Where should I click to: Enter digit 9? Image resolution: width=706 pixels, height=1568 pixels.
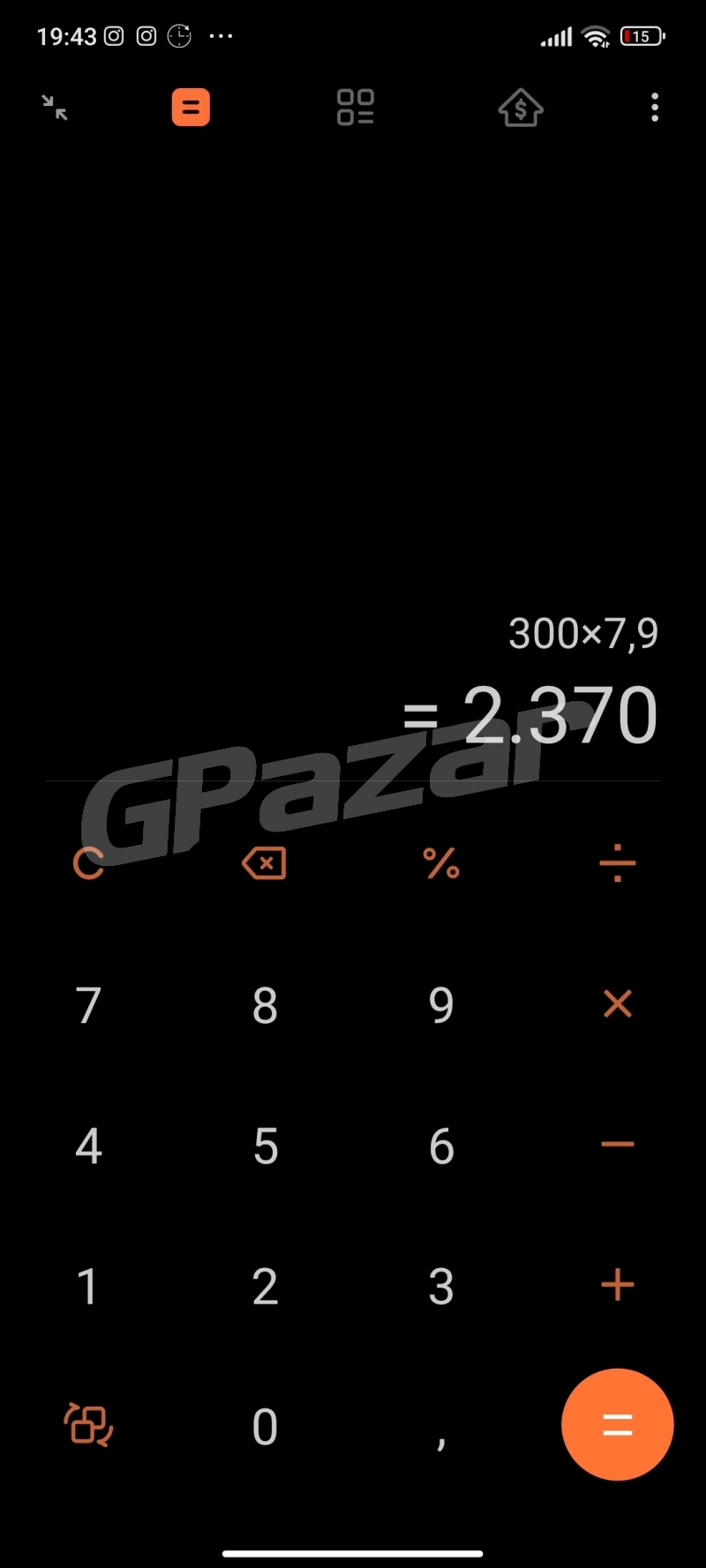point(441,1004)
